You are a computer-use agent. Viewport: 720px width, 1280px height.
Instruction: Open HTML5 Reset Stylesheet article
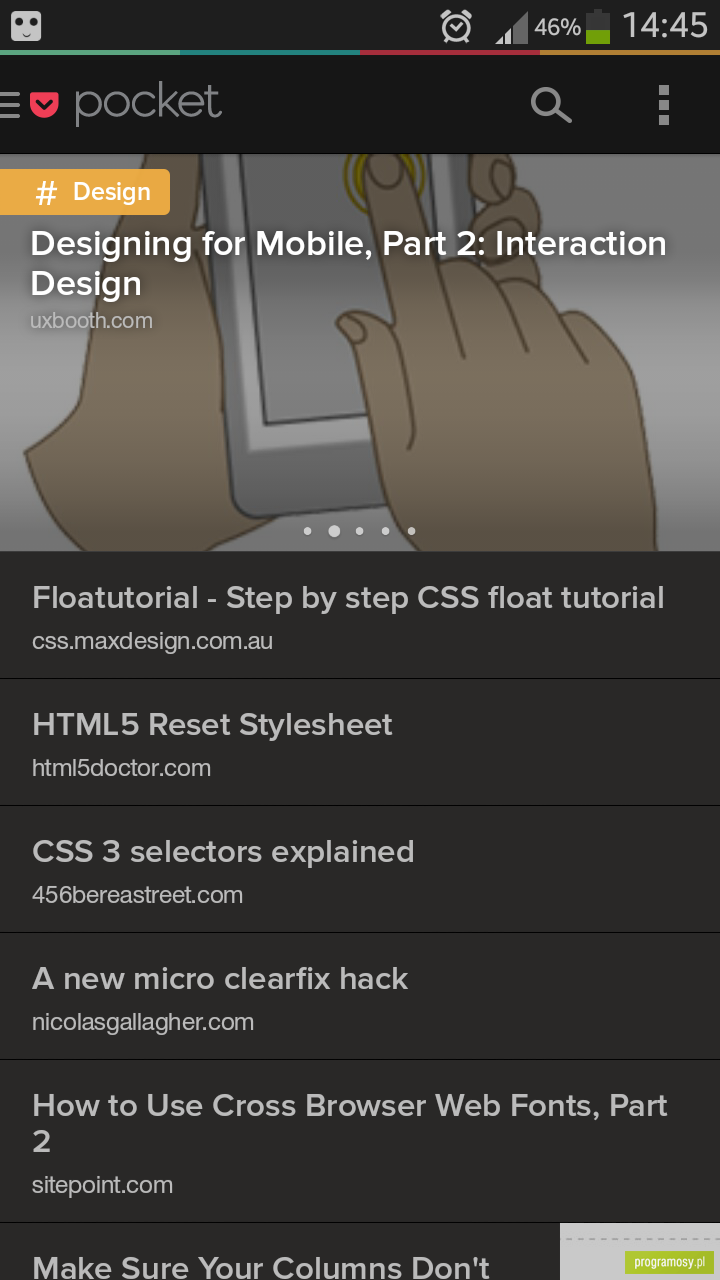[x=360, y=742]
